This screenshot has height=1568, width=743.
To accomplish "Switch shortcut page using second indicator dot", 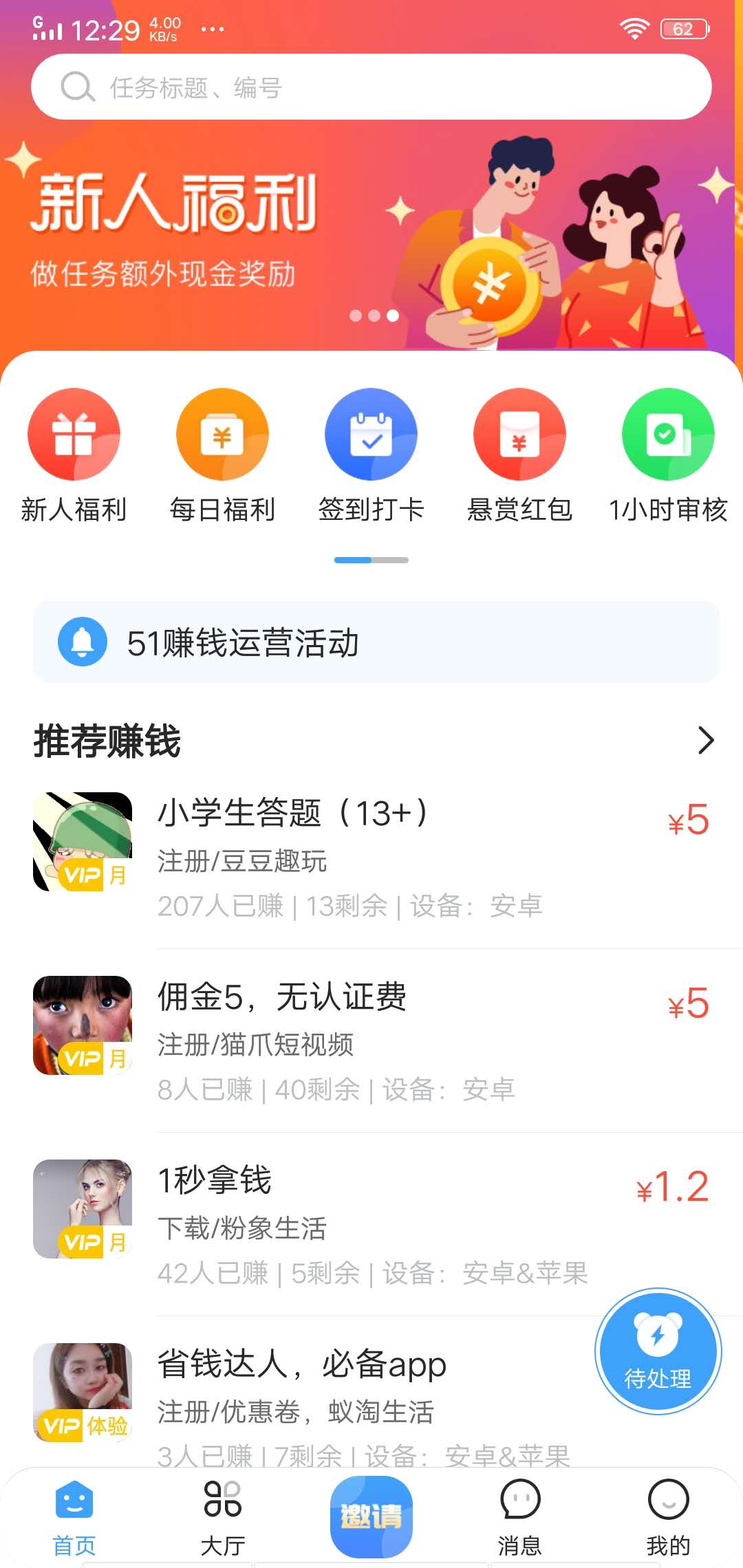I will pyautogui.click(x=389, y=560).
